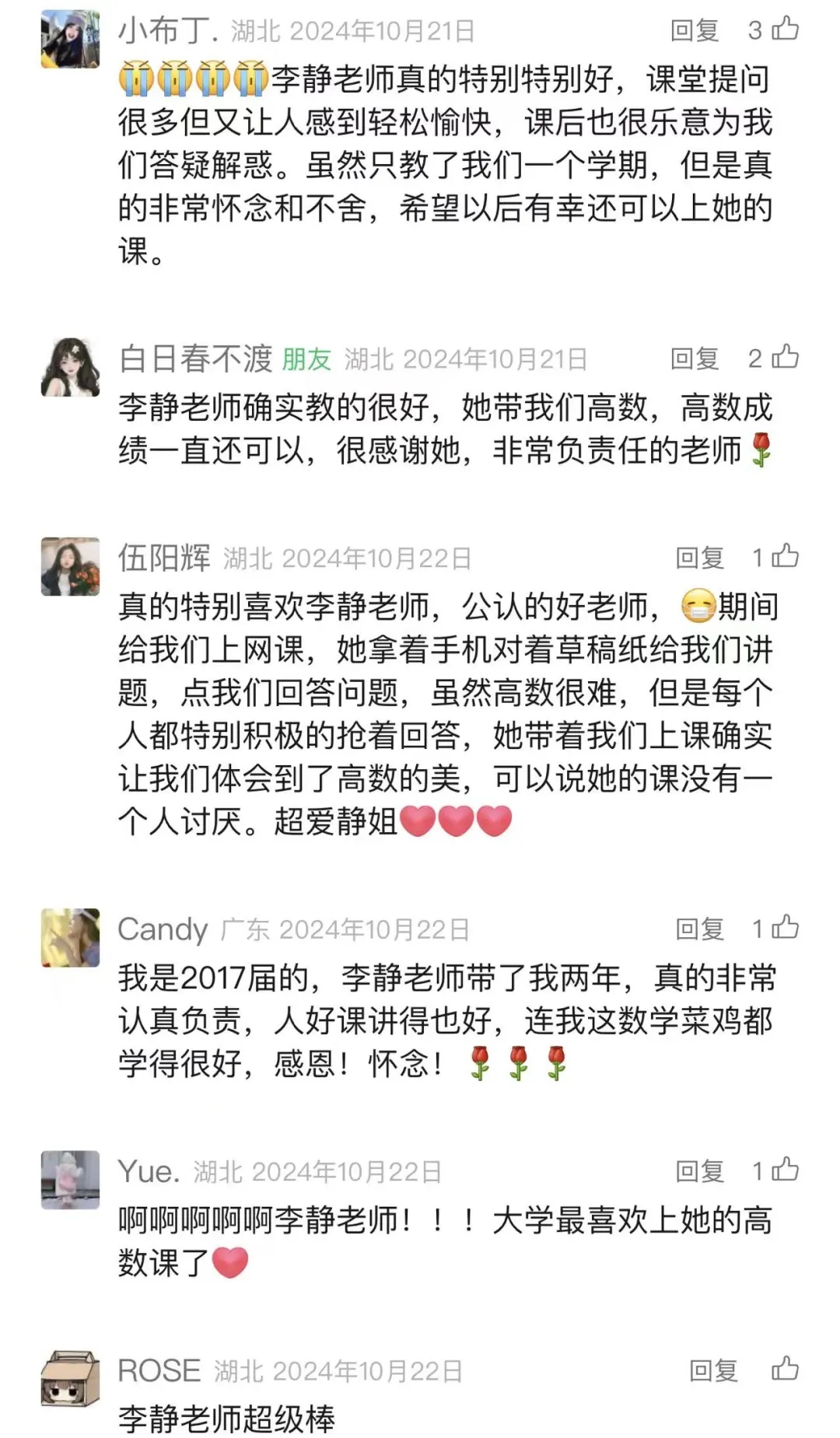
Task: View 白日春不渡's avatar profile
Action: 70,368
